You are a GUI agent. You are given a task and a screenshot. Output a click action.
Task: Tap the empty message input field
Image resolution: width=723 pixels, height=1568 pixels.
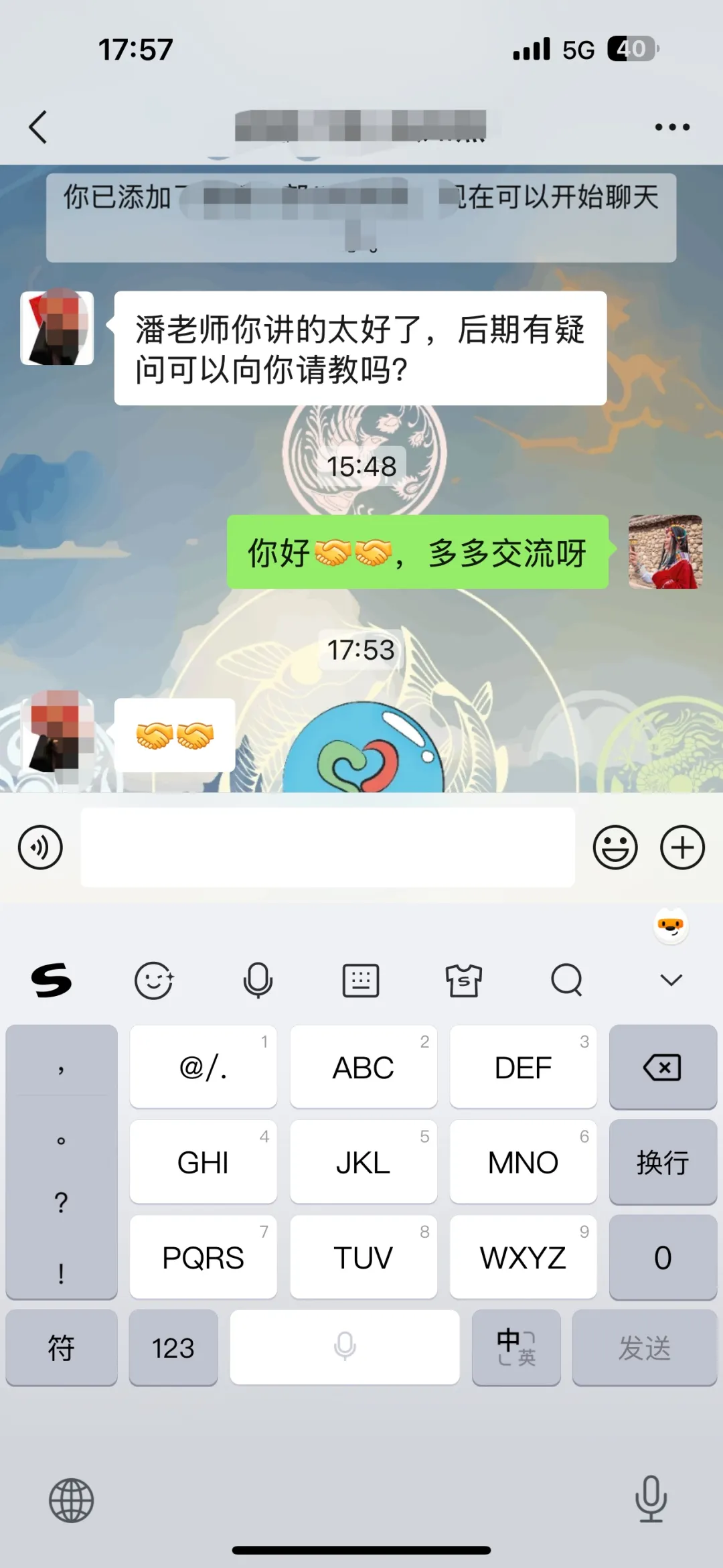327,847
